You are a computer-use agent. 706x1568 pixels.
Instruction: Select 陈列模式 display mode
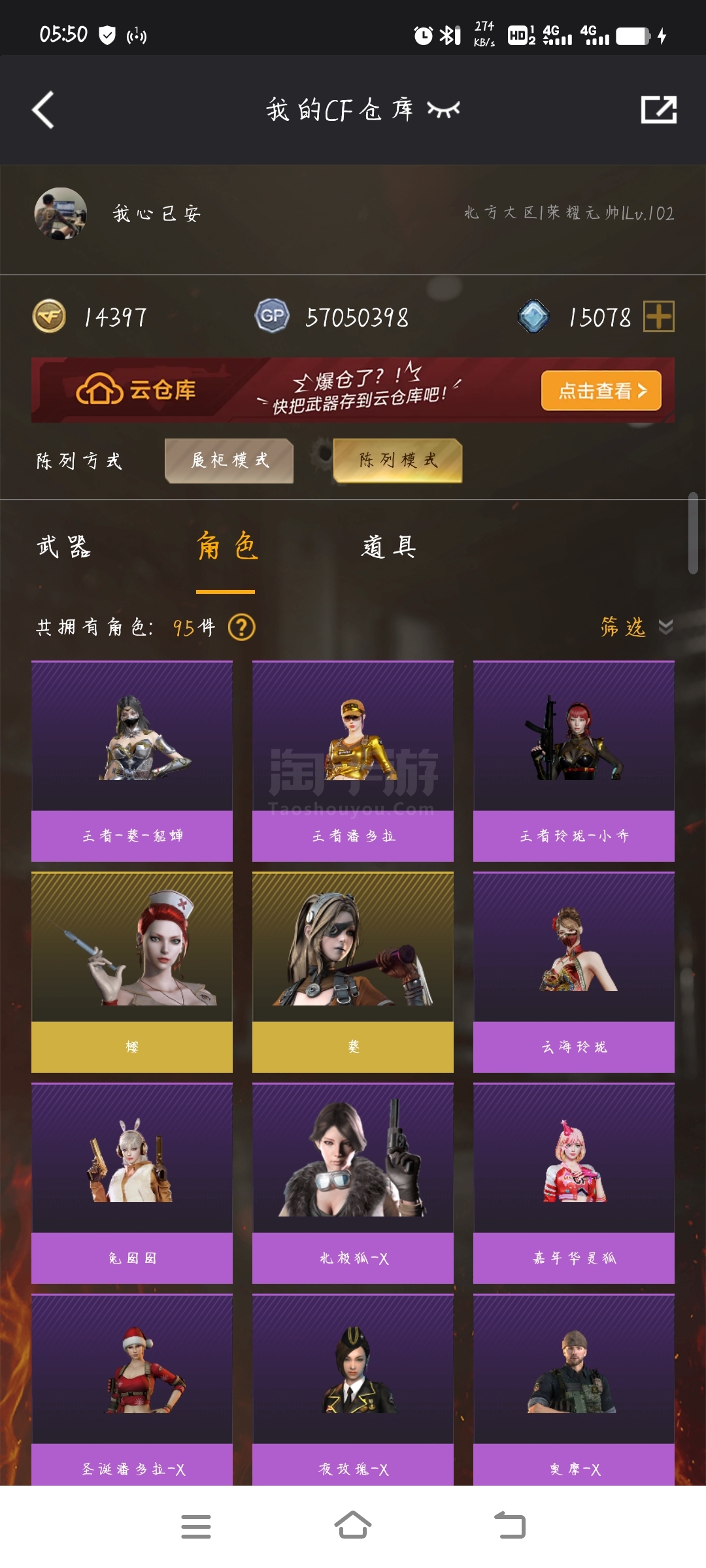[398, 461]
